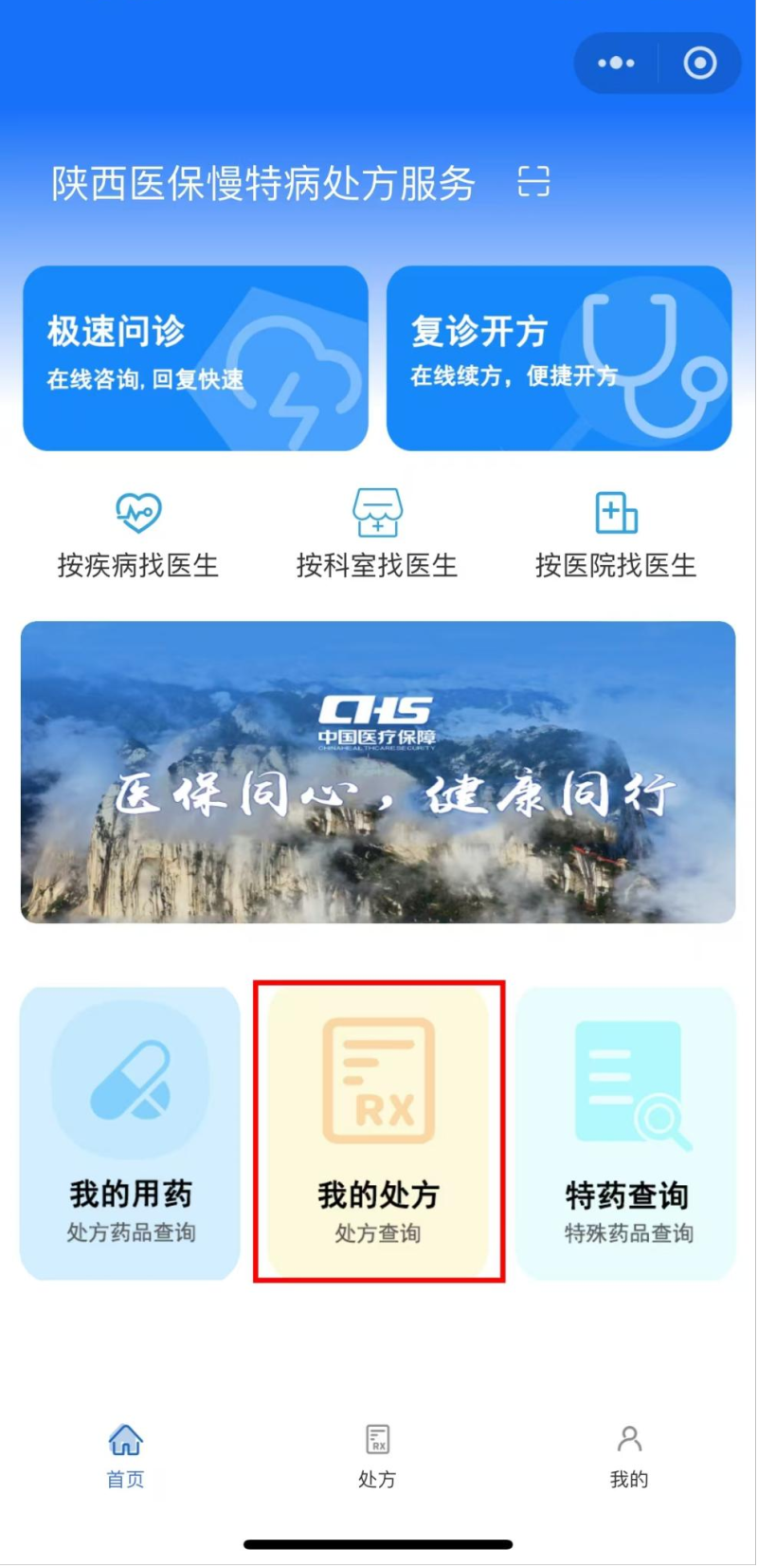Open 我的处方 card
The height and width of the screenshot is (1568, 758).
click(x=378, y=1133)
